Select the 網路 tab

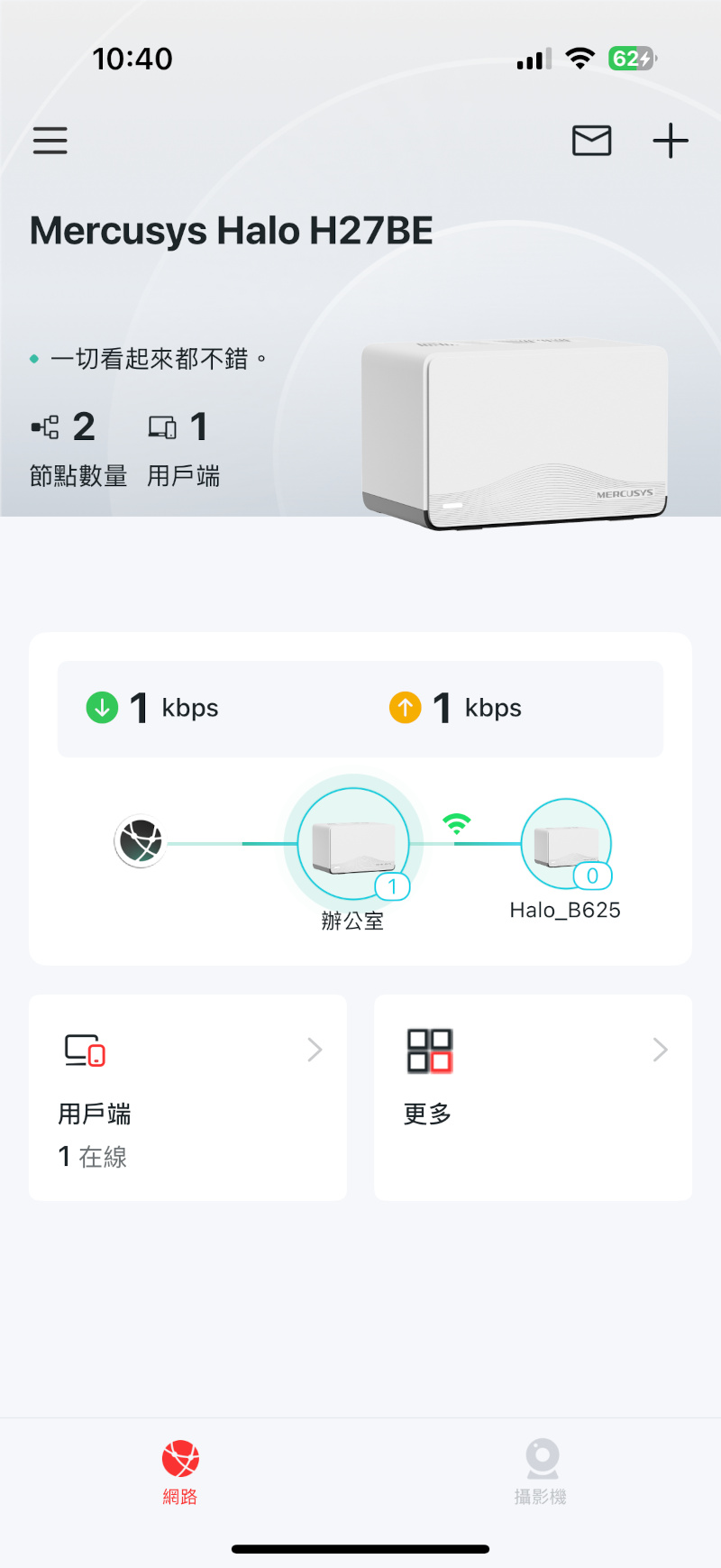coord(180,1471)
